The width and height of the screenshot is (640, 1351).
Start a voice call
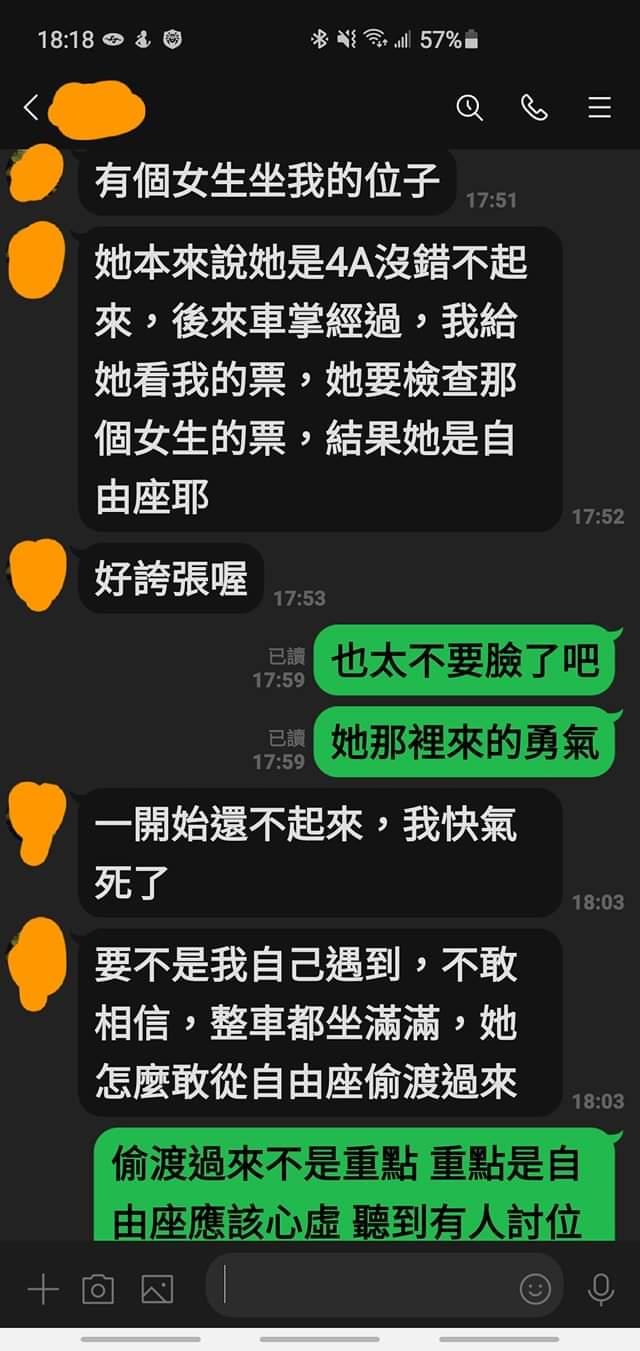click(x=534, y=108)
